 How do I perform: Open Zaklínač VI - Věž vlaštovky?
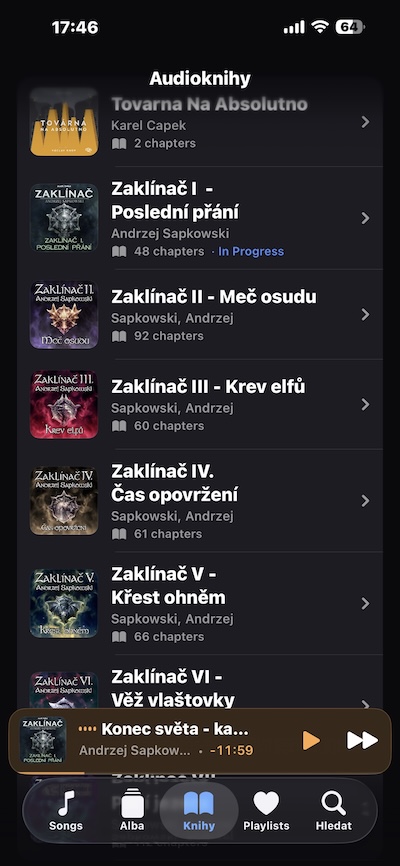pos(200,685)
